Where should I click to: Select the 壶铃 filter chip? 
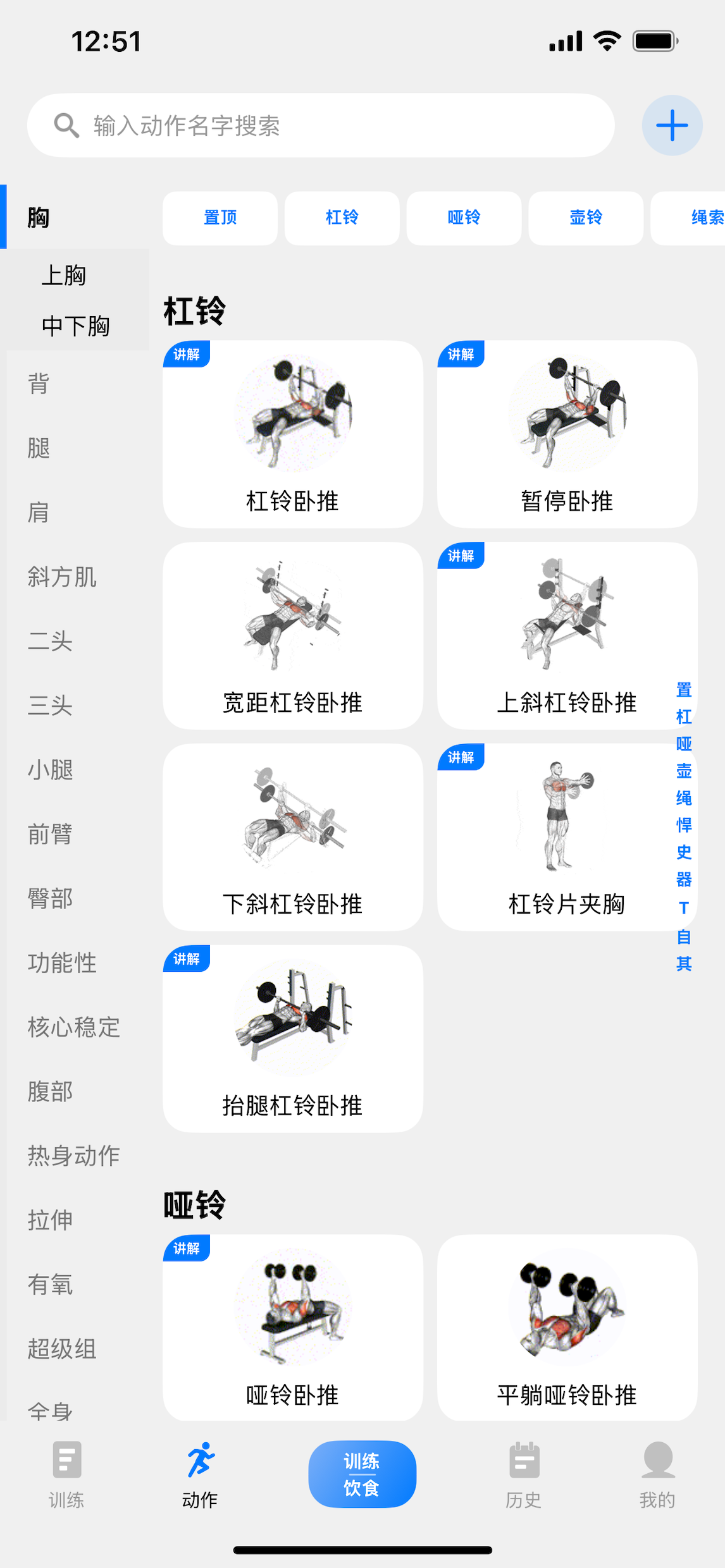tap(586, 217)
